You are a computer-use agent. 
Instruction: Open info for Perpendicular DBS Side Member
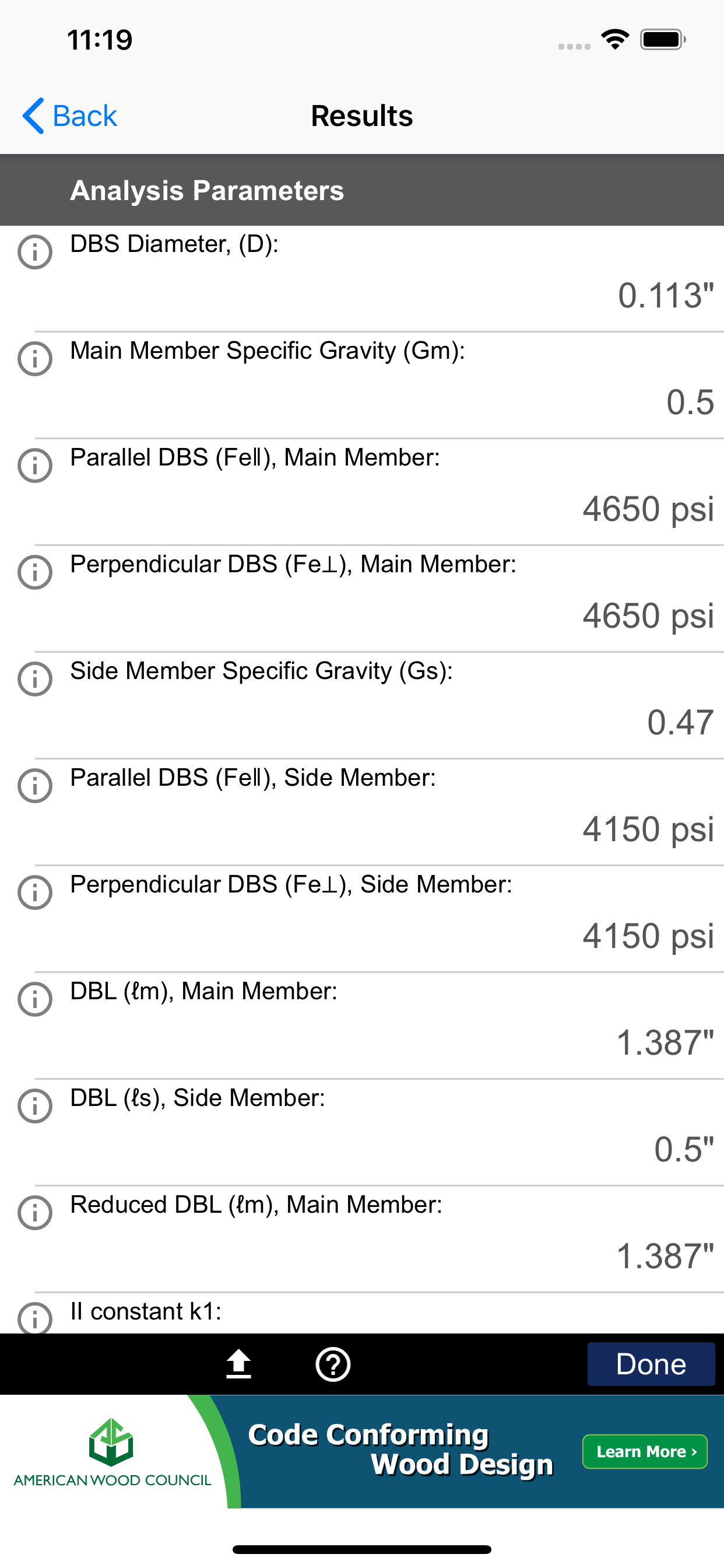point(34,893)
